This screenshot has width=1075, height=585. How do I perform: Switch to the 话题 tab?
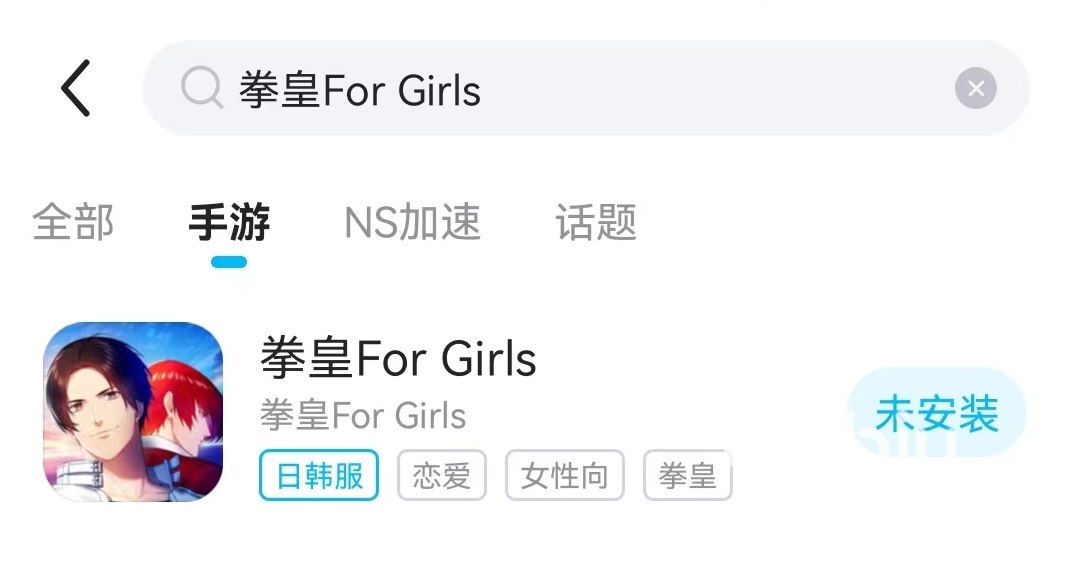(596, 222)
